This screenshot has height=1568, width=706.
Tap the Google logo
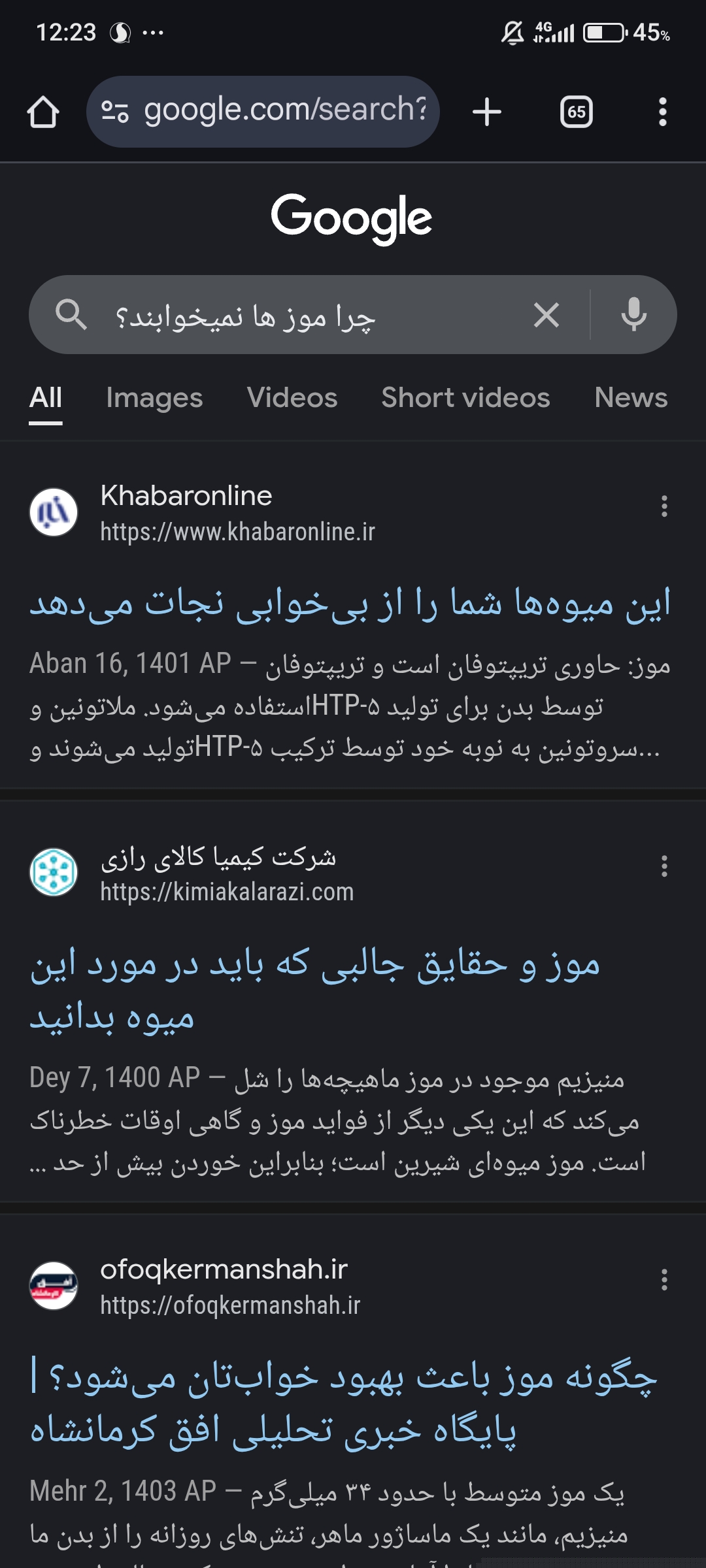(x=352, y=218)
